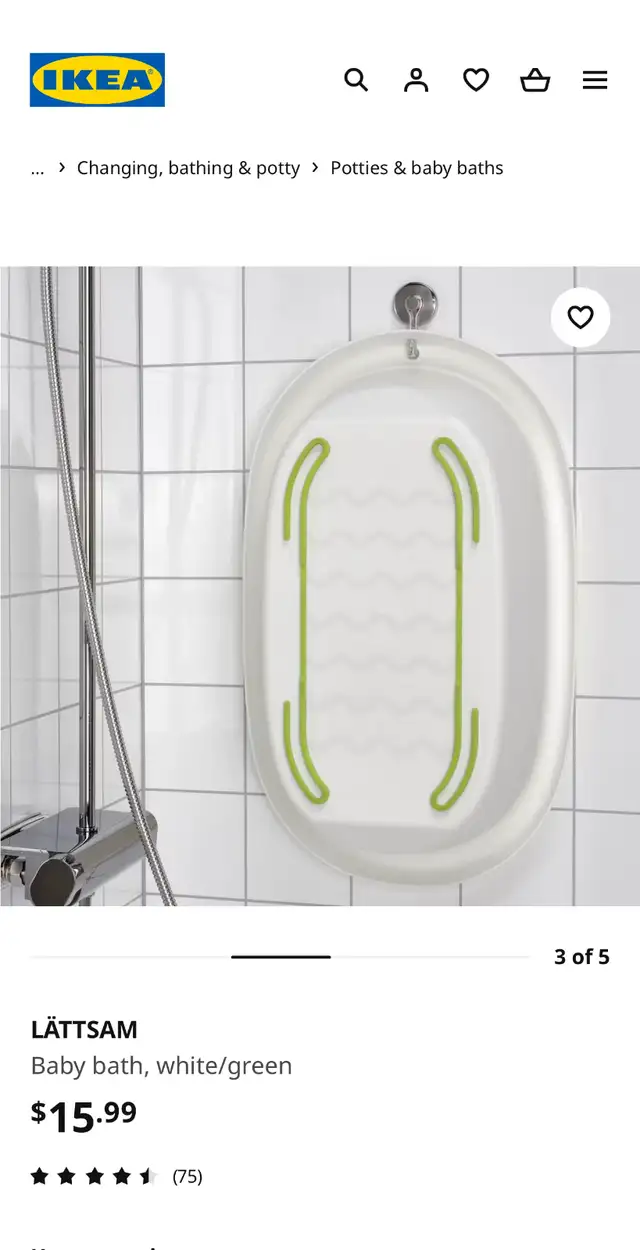Open the search icon

[x=356, y=80]
